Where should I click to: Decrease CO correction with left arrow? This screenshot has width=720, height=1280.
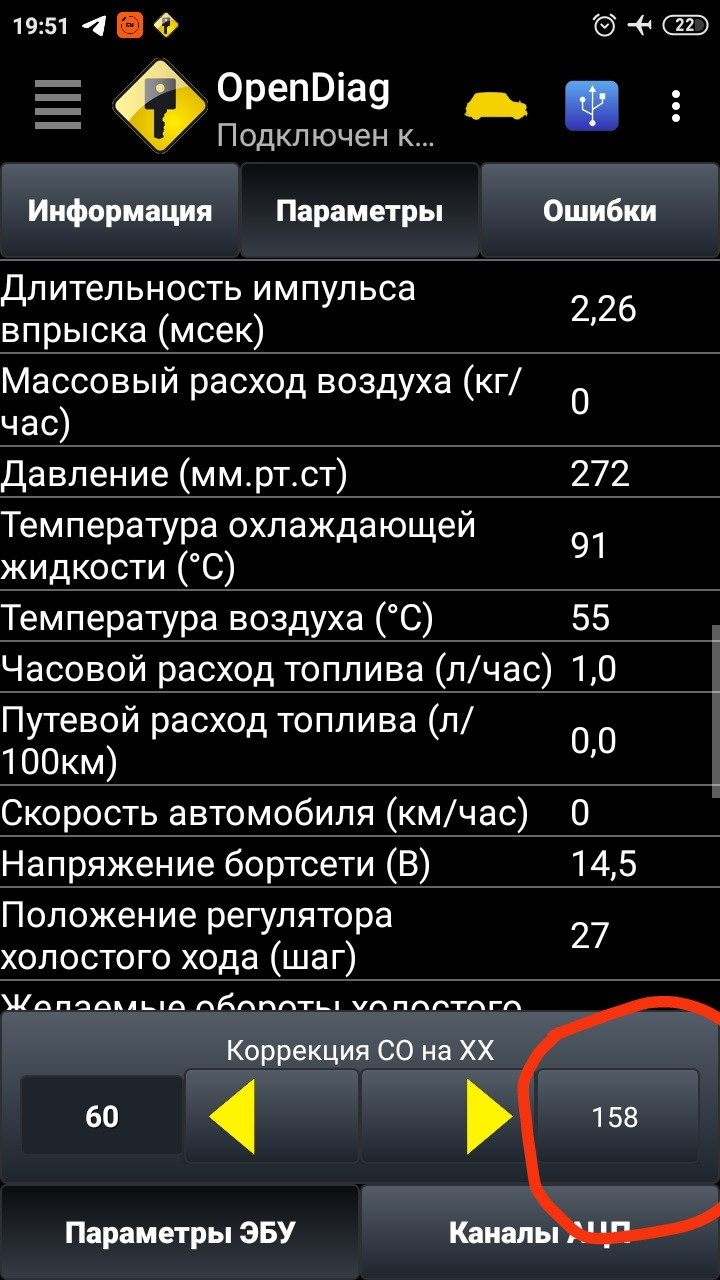click(272, 1115)
